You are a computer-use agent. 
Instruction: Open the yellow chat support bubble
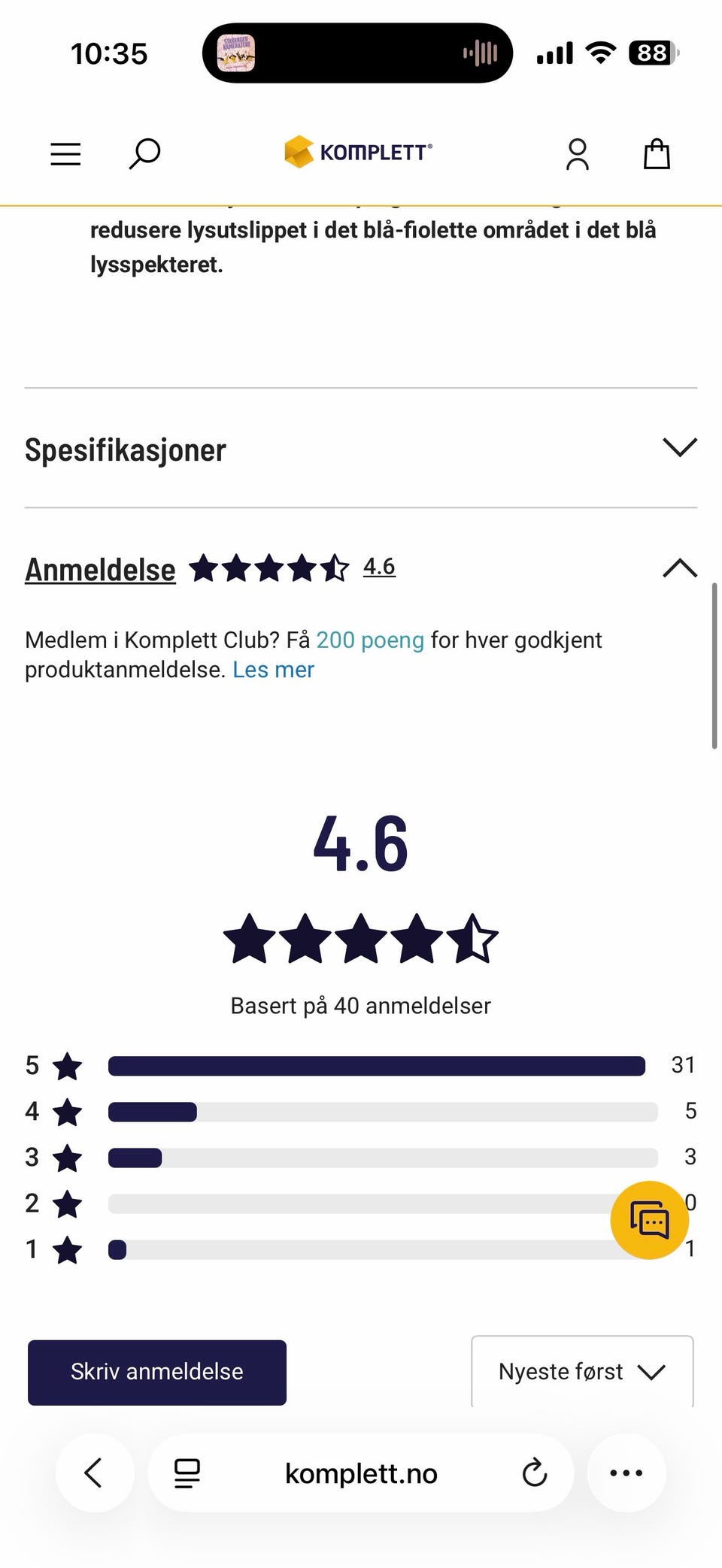650,1218
